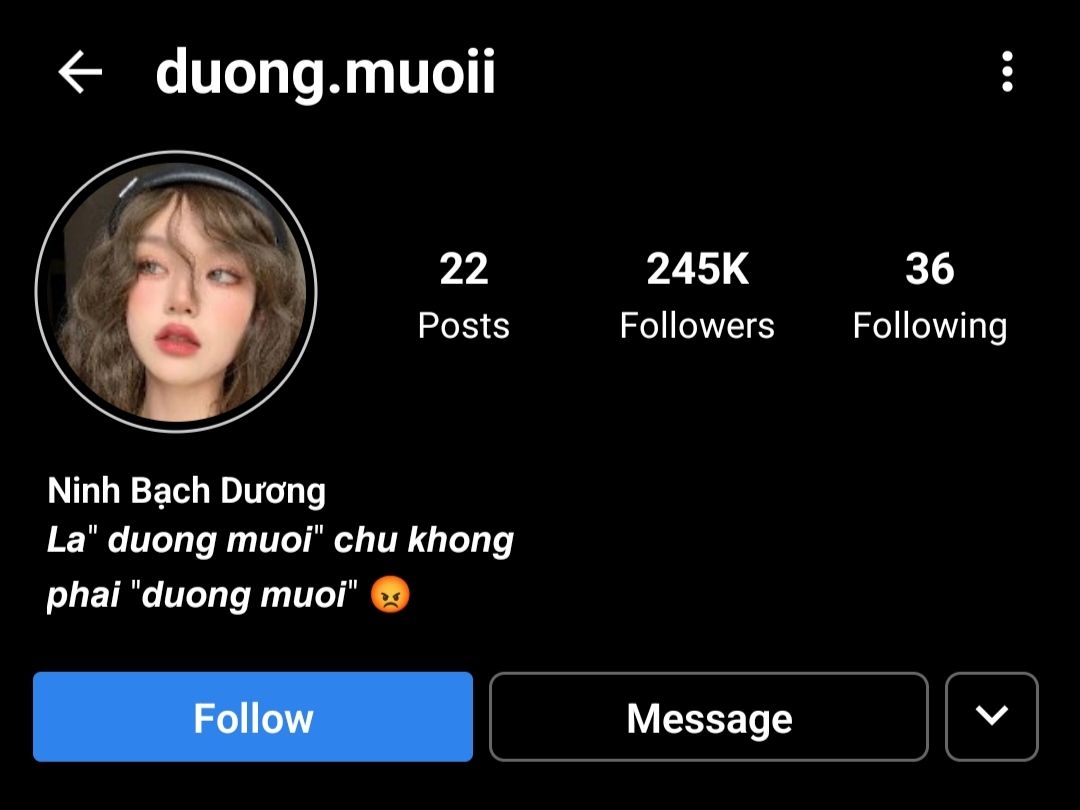The image size is (1080, 810).
Task: View duong.muoii's profile picture
Action: click(x=176, y=292)
